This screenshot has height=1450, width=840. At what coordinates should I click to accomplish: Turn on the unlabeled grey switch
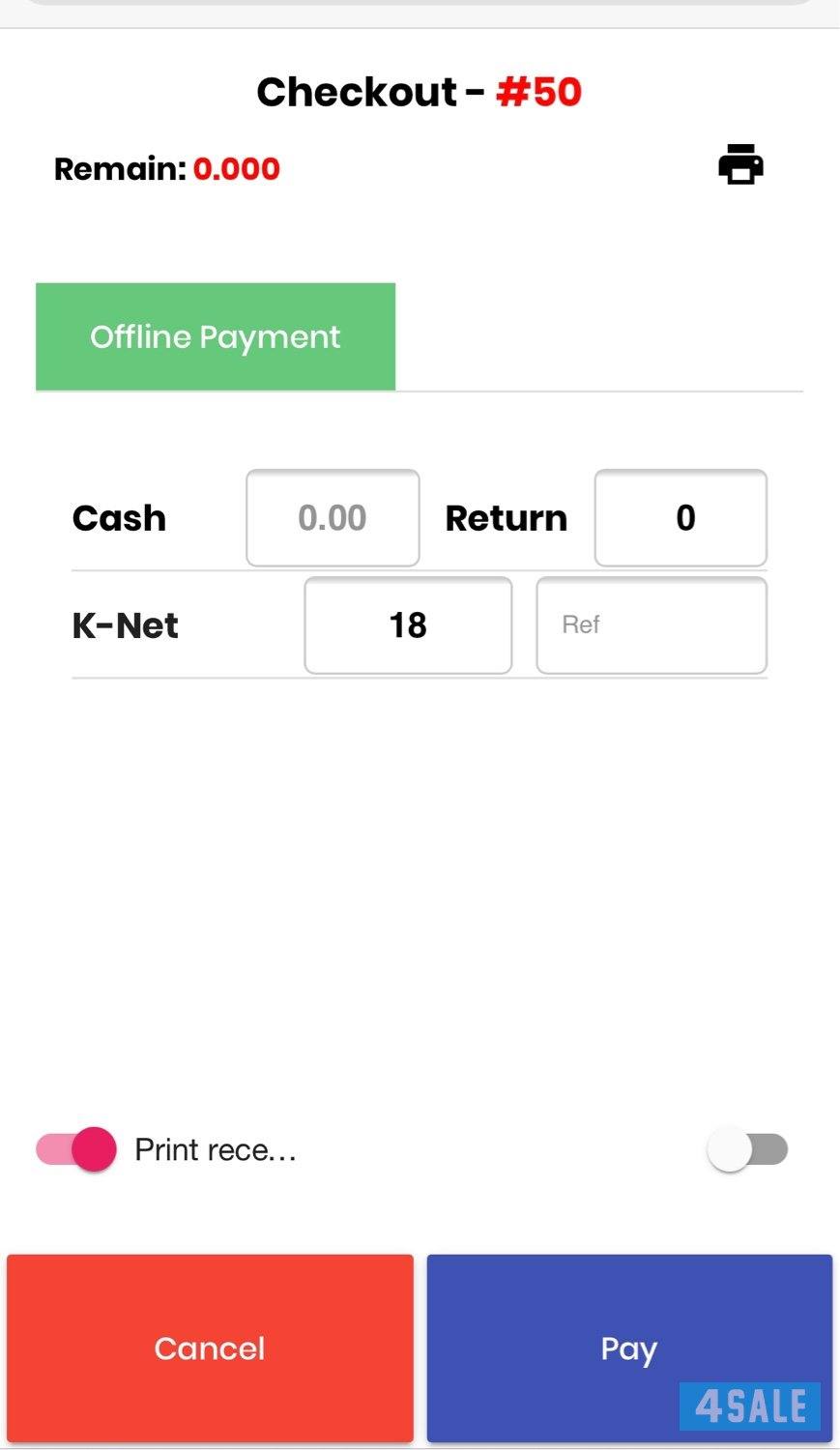point(747,1149)
